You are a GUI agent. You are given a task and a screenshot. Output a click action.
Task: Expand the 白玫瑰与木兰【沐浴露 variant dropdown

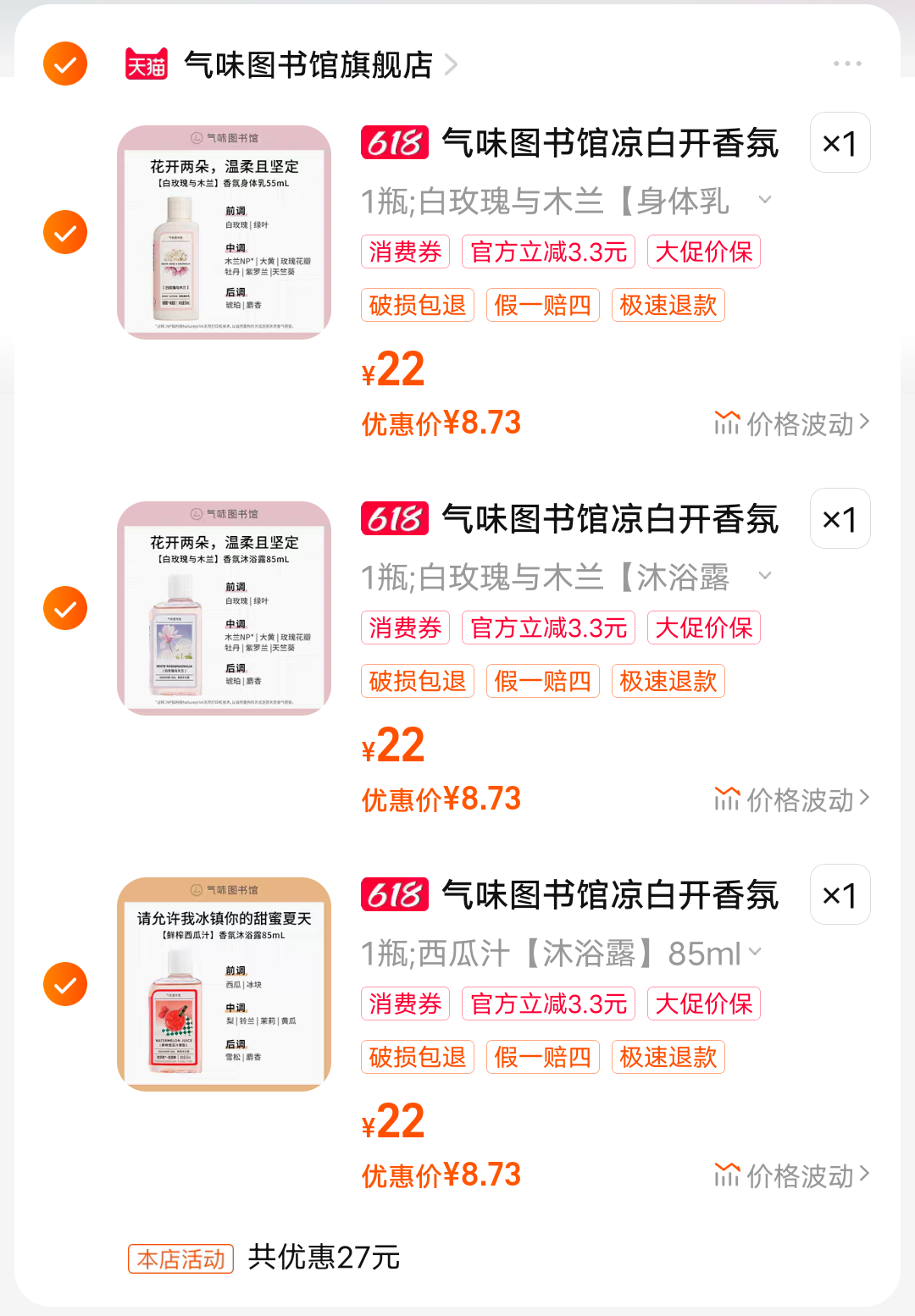coord(764,577)
